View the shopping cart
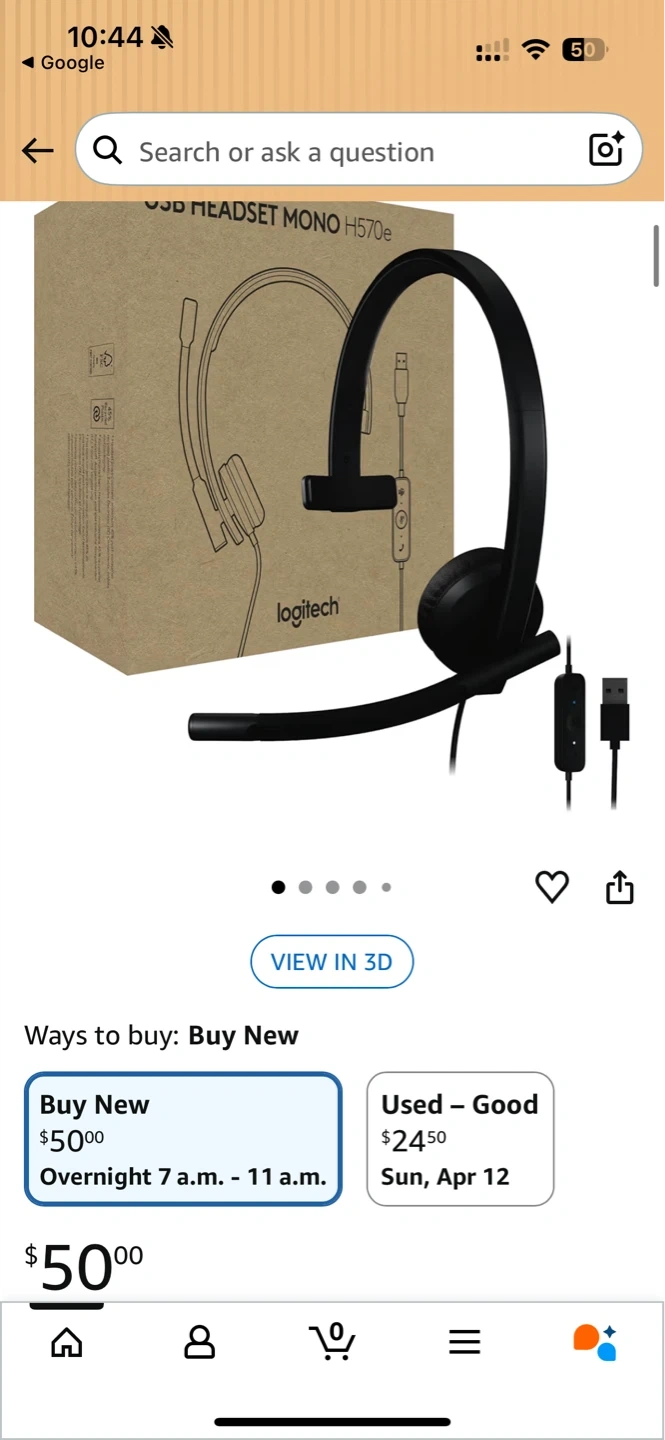Screen dimensions: 665x1440 coord(332,1340)
